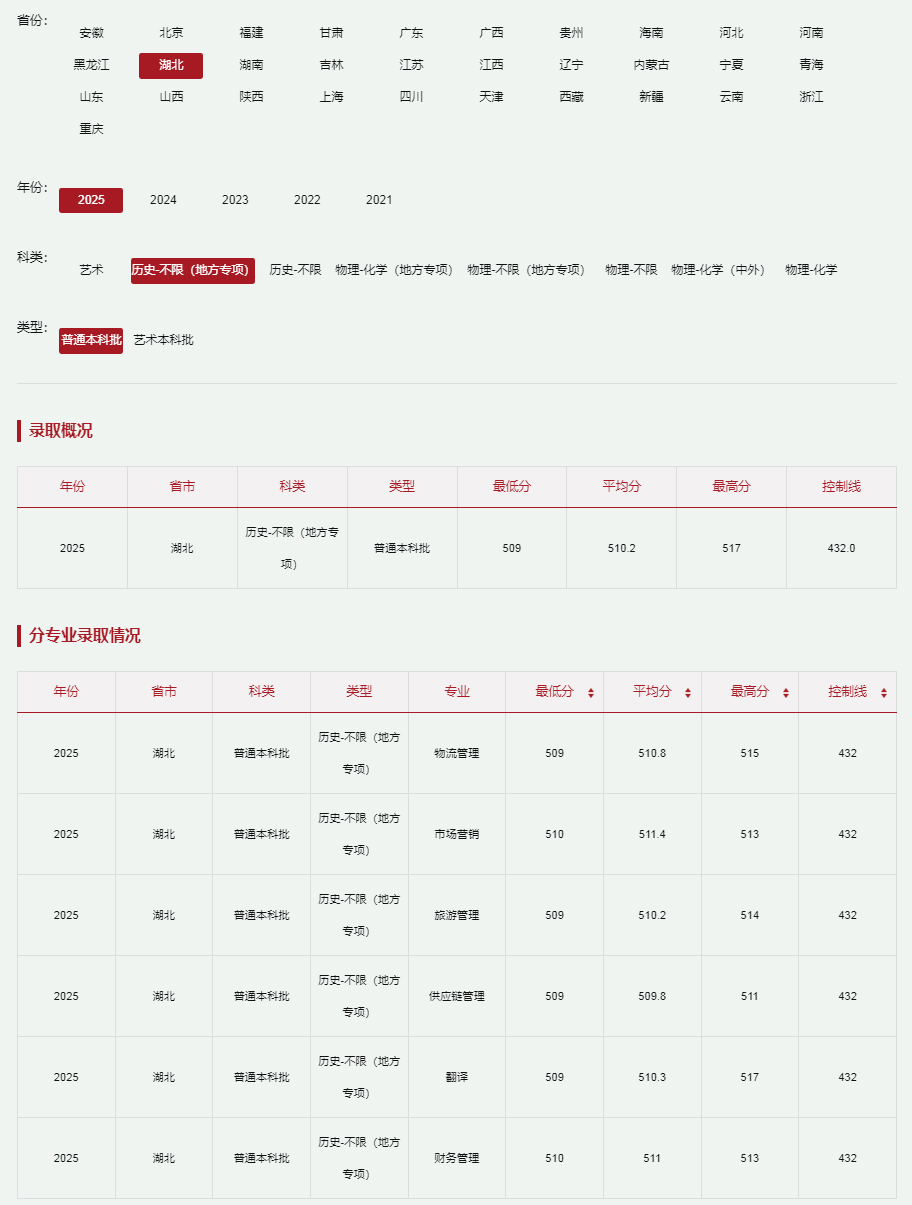Select the year 2021
Viewport: 912px width, 1205px height.
point(379,200)
